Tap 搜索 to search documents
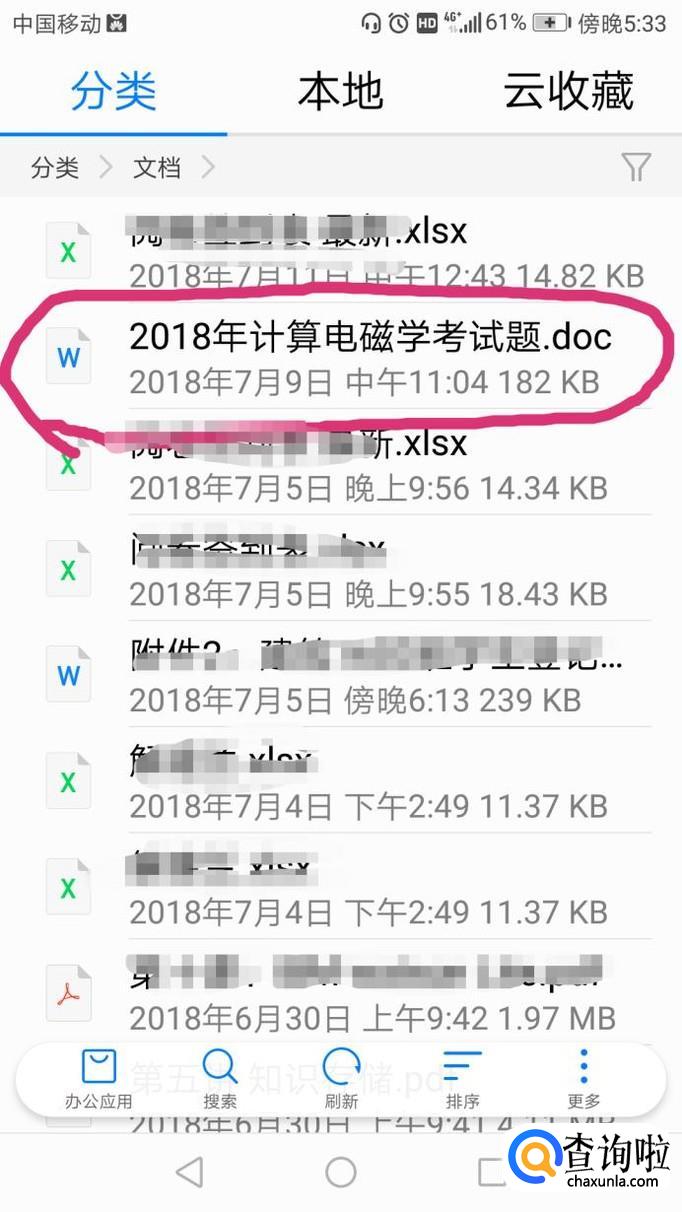This screenshot has width=682, height=1212. coord(219,1080)
